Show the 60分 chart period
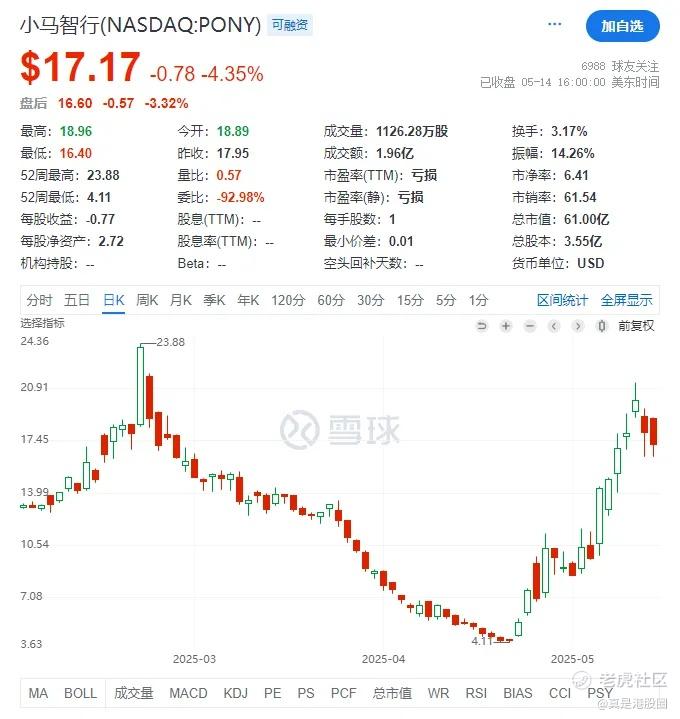680x719 pixels. click(x=330, y=300)
